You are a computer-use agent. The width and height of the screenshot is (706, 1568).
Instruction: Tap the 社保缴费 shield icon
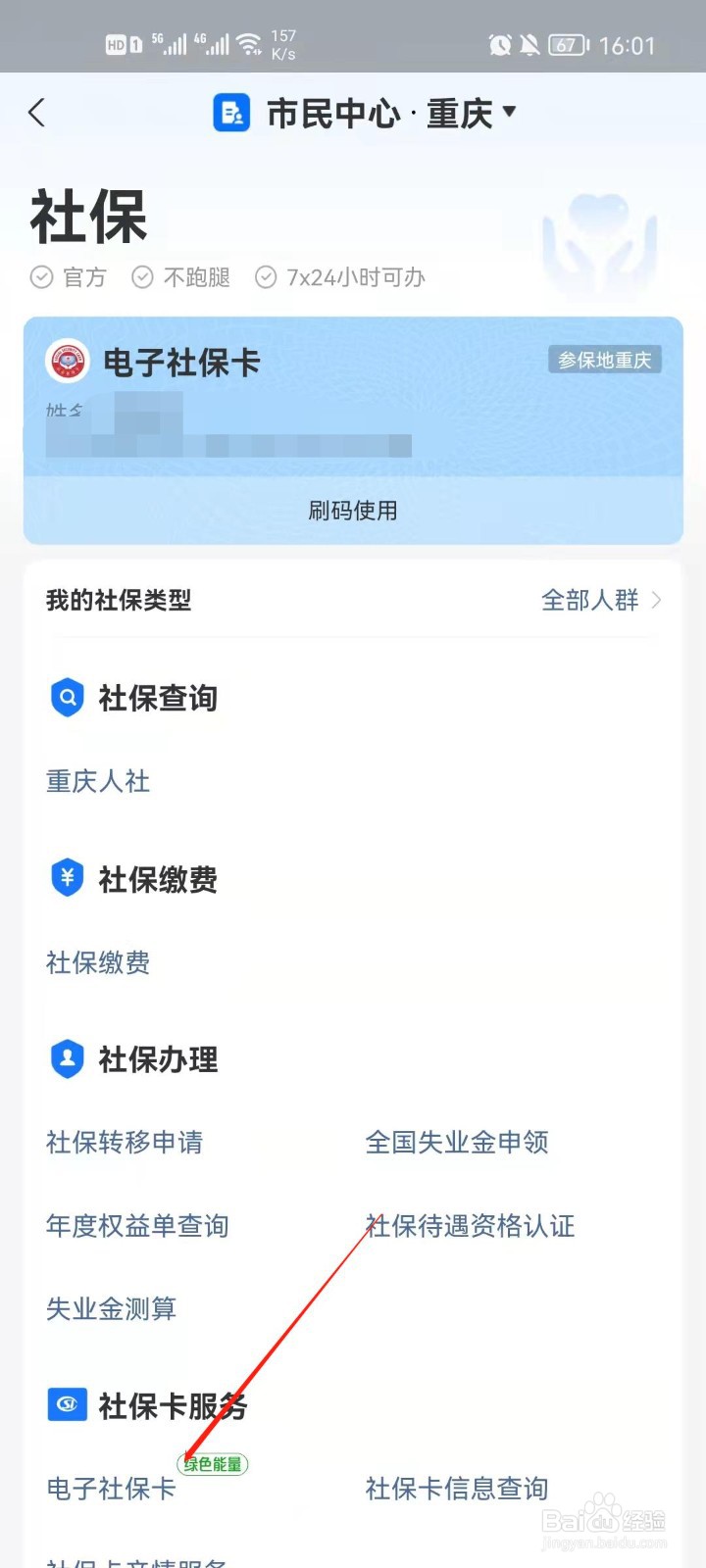click(x=67, y=878)
